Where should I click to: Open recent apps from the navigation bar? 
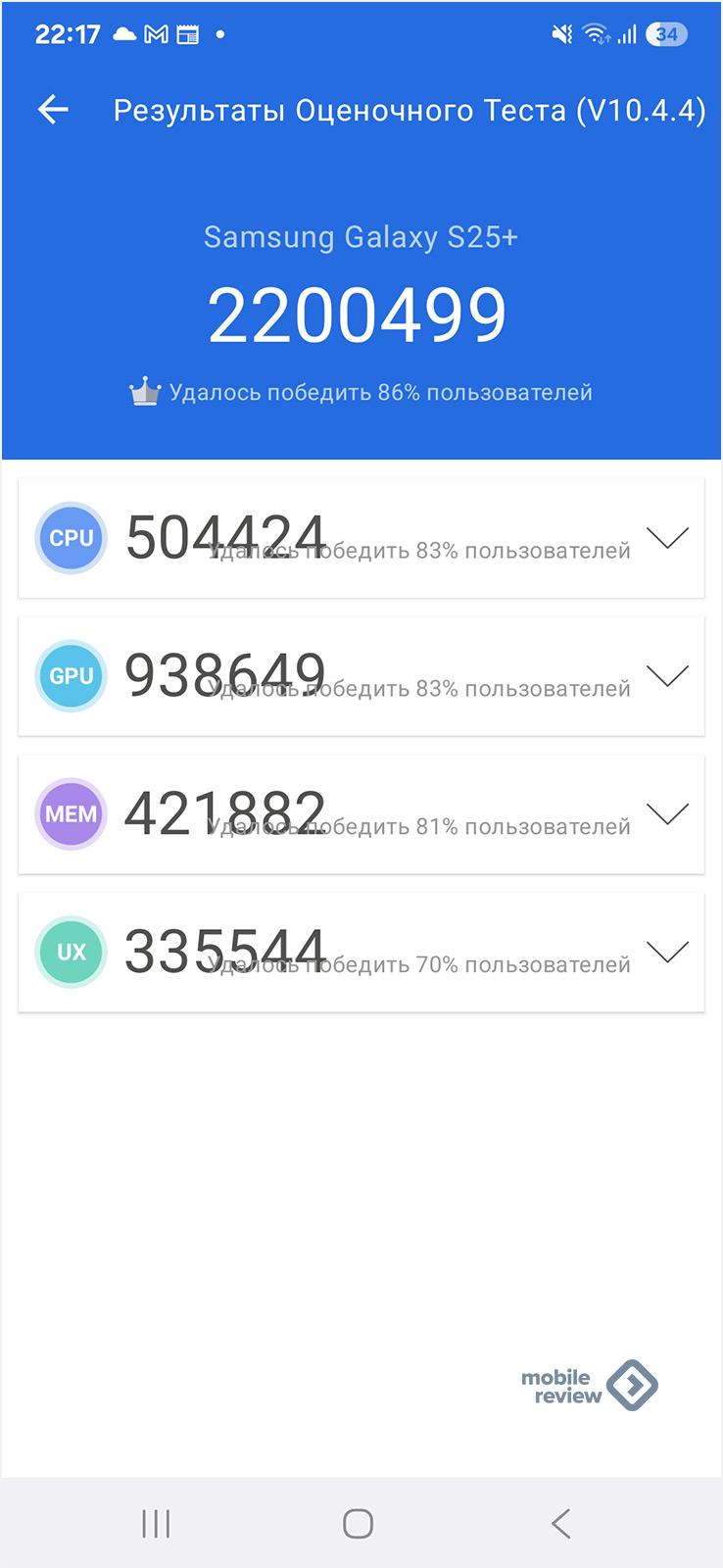[x=156, y=1524]
